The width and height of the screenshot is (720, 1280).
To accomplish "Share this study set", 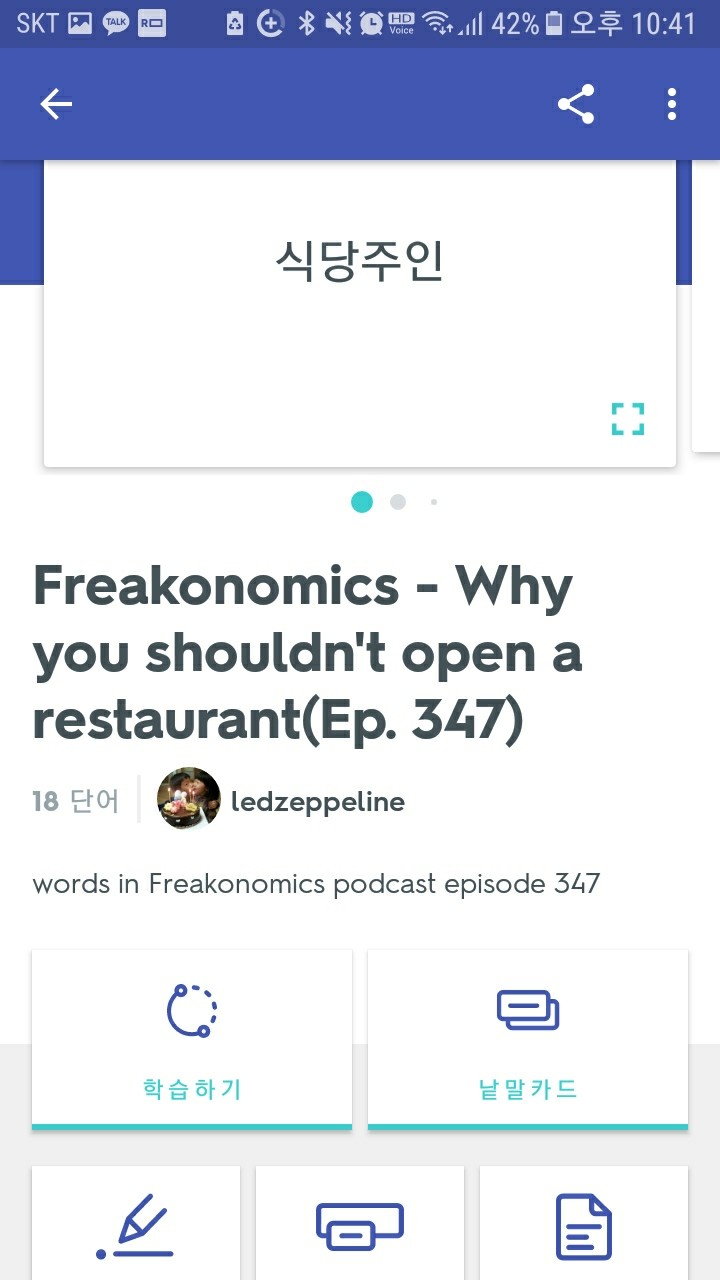I will (576, 104).
